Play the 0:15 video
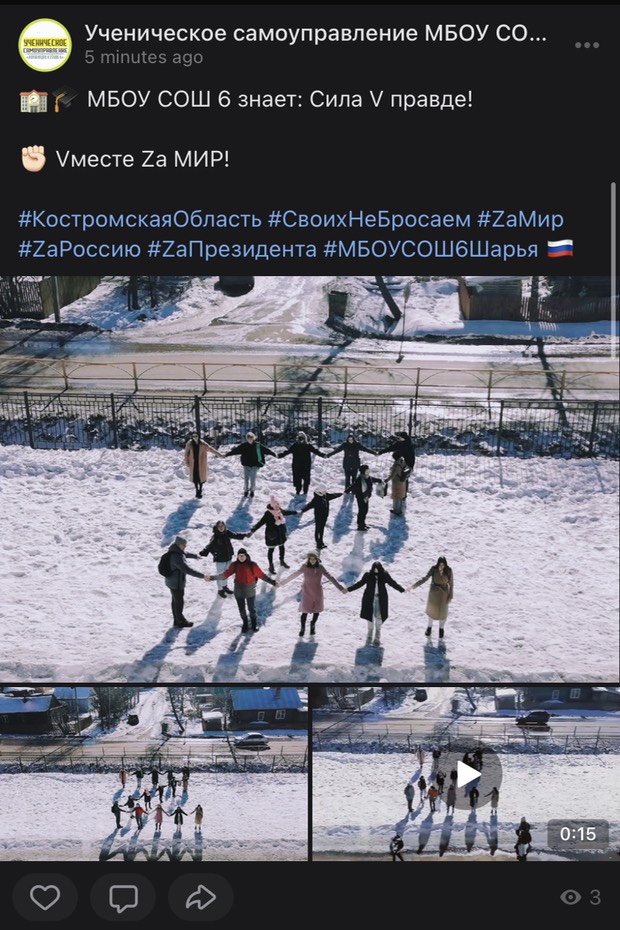Screen dimensions: 620x930 (466, 773)
